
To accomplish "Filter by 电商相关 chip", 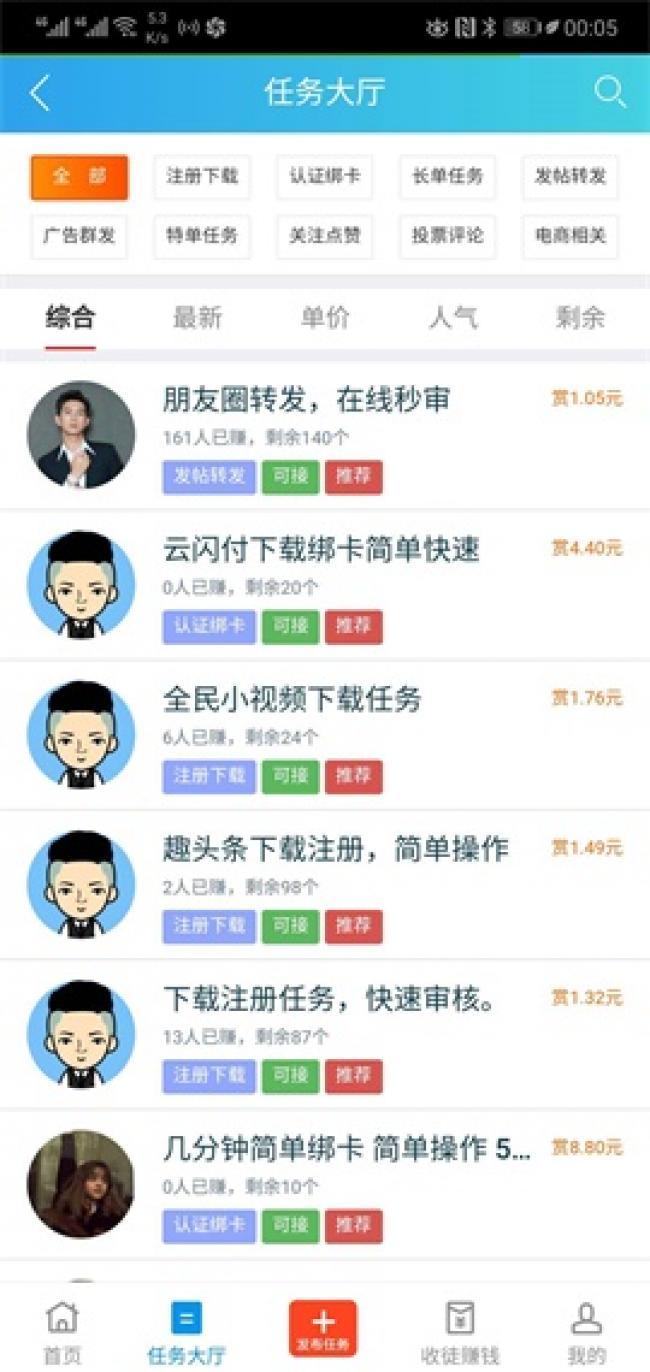I will pos(570,237).
